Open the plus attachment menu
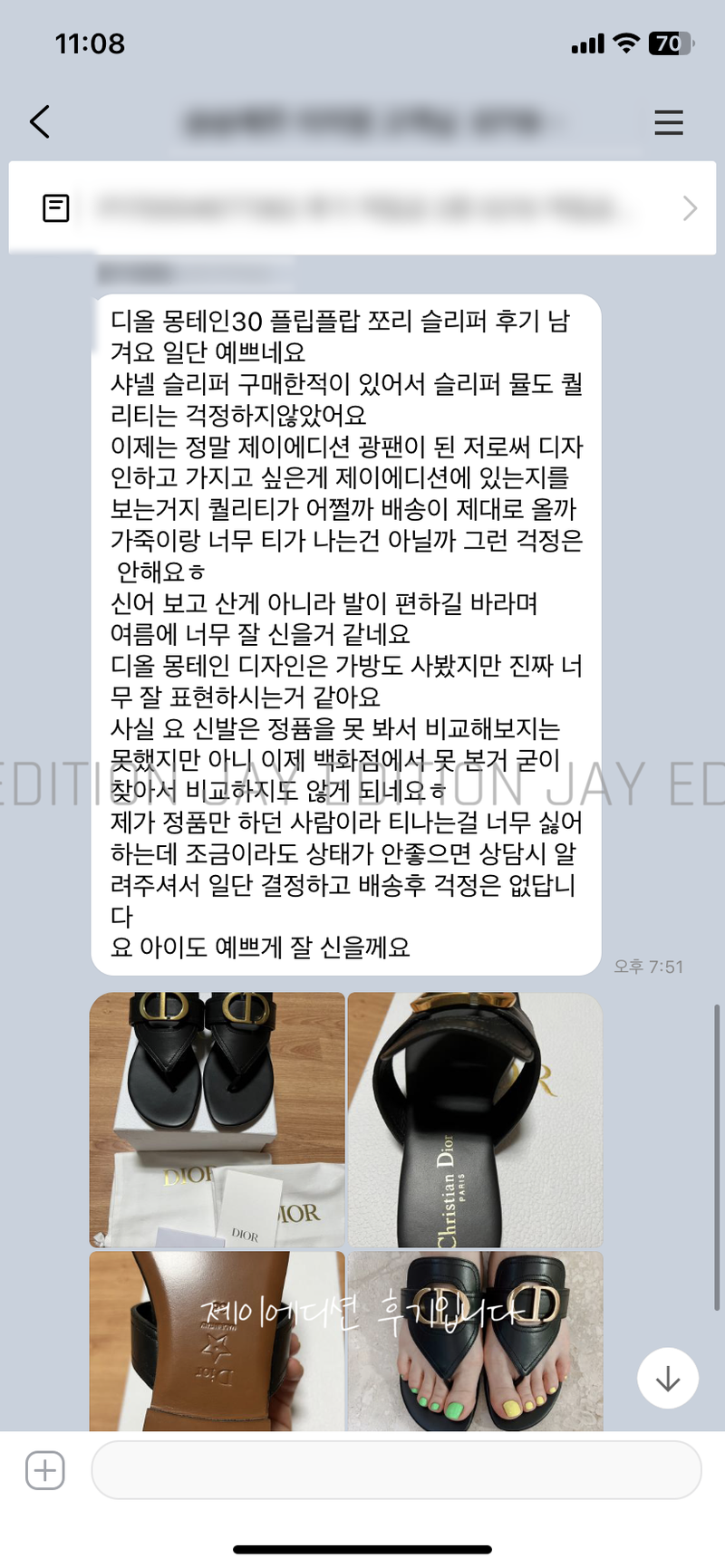 [45, 1470]
